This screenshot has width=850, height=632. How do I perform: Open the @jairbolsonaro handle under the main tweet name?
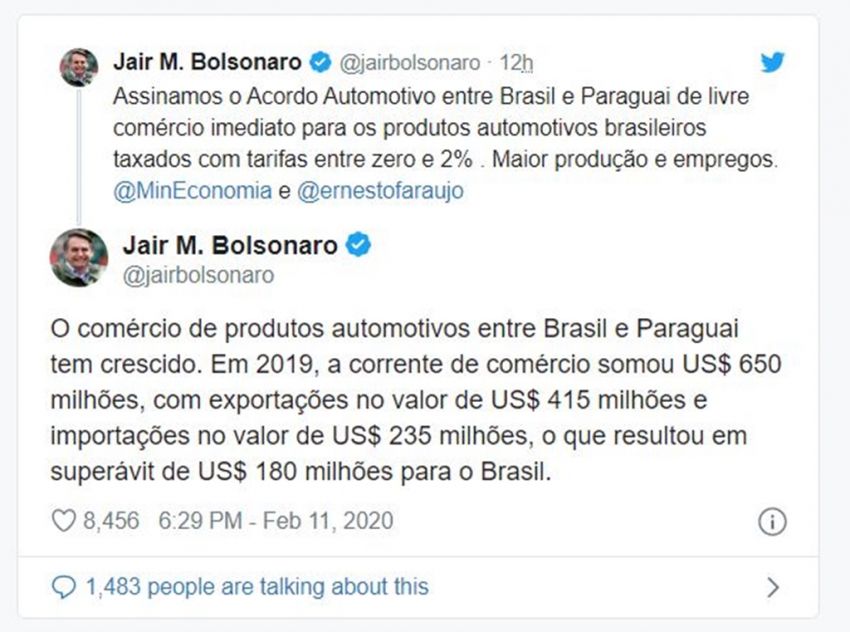click(x=198, y=276)
